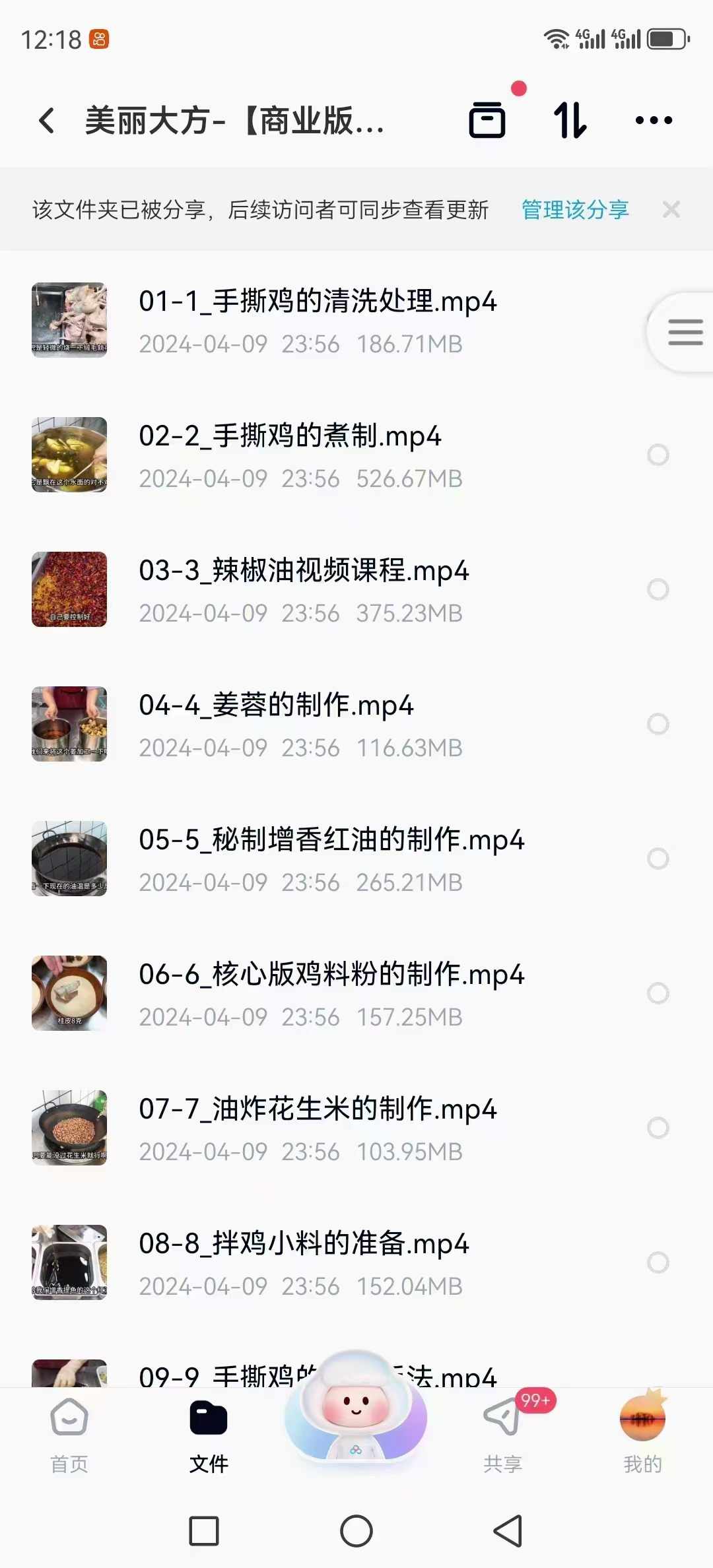This screenshot has width=713, height=1568.
Task: Select the checkbox for 07-7_油炸花生米的制作.mp4
Action: [658, 1128]
